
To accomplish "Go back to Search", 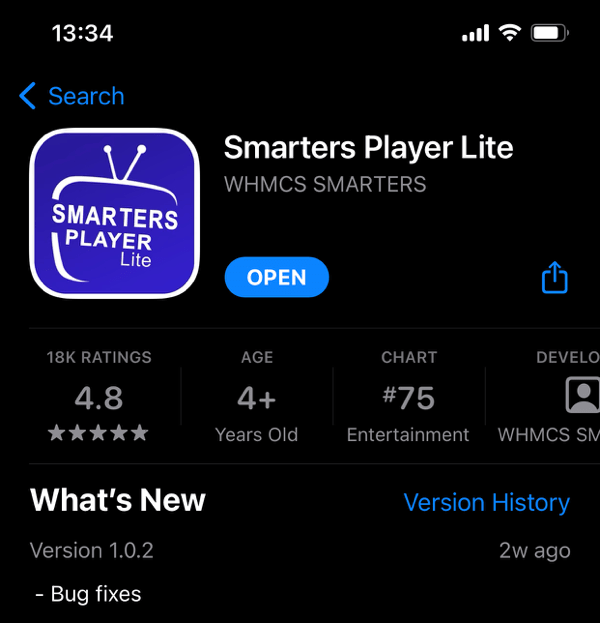I will pos(71,96).
